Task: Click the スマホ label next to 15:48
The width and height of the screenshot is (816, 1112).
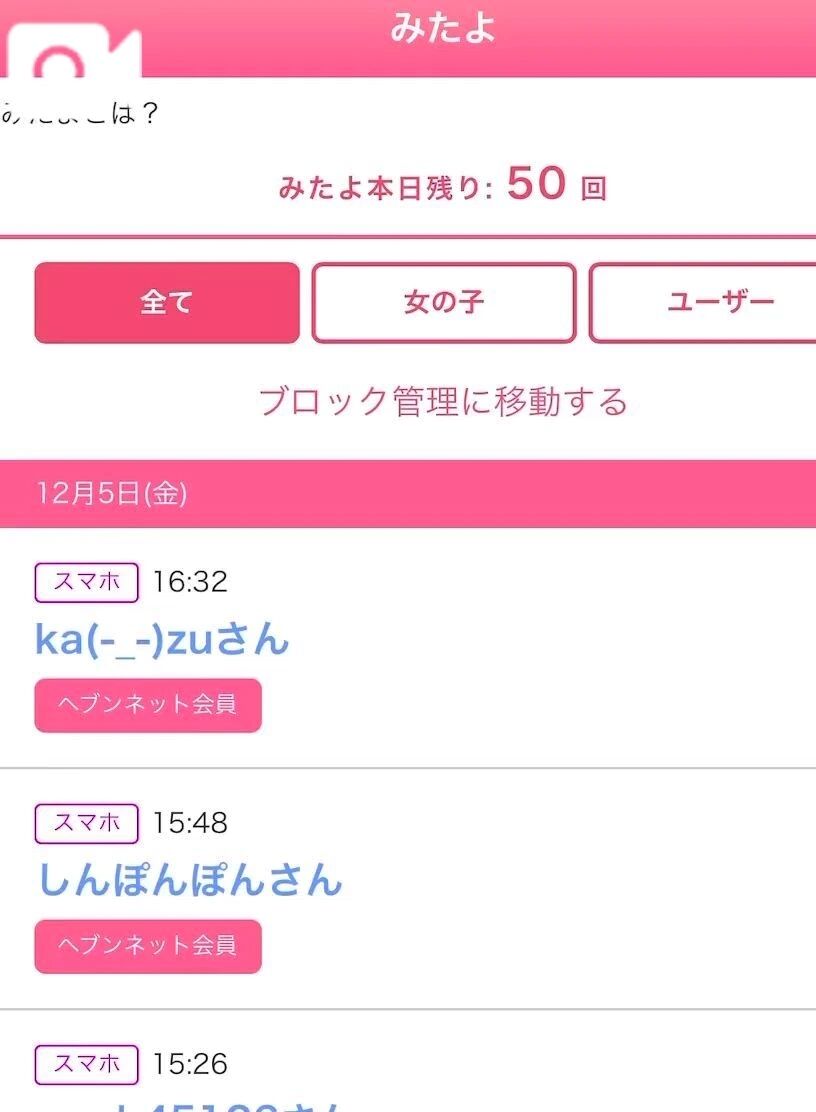Action: [85, 824]
